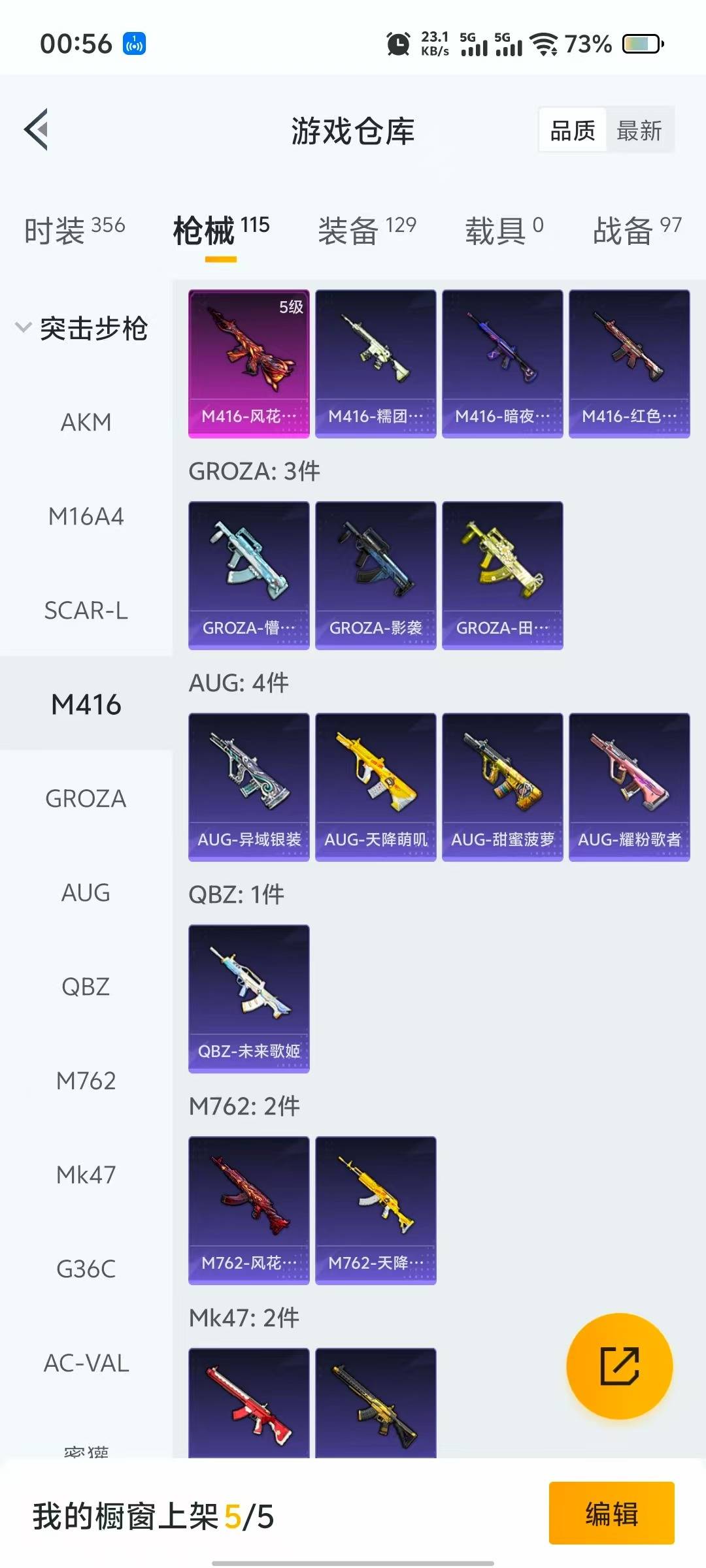
Task: Jump to the SCAR-L section
Action: tap(86, 610)
